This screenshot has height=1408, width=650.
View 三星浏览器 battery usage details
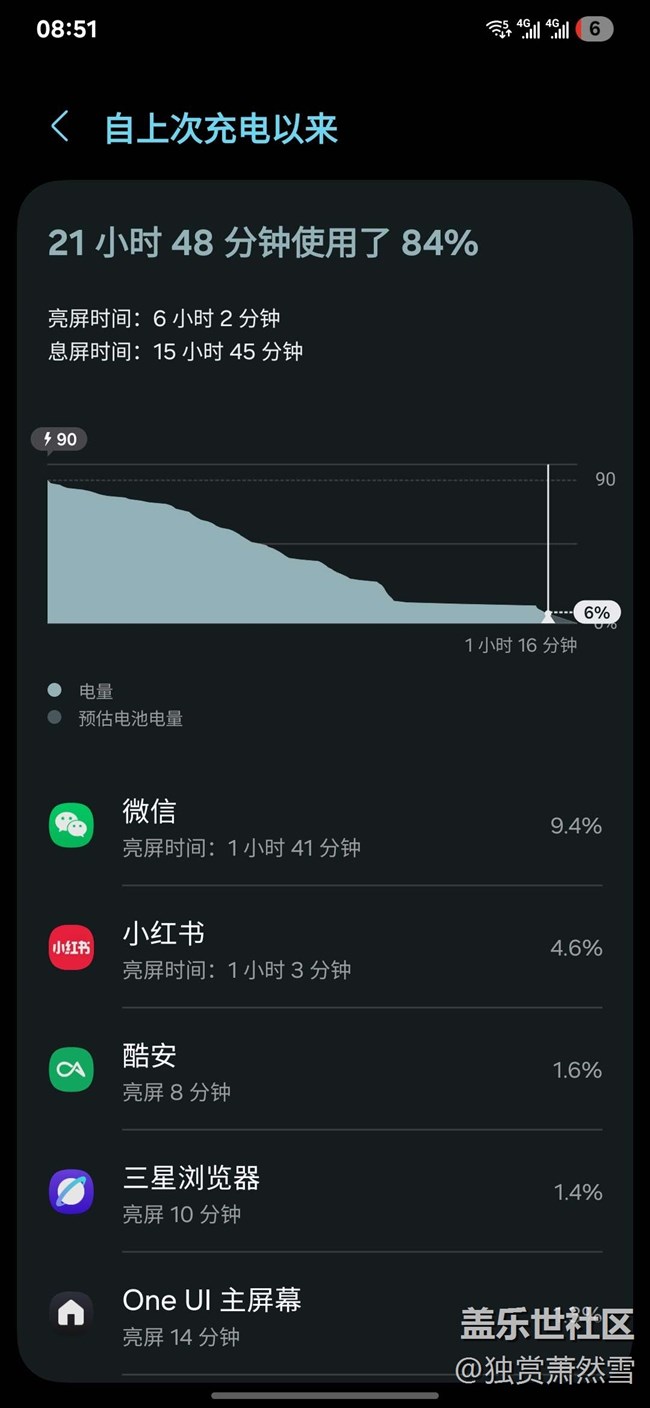pos(325,1192)
